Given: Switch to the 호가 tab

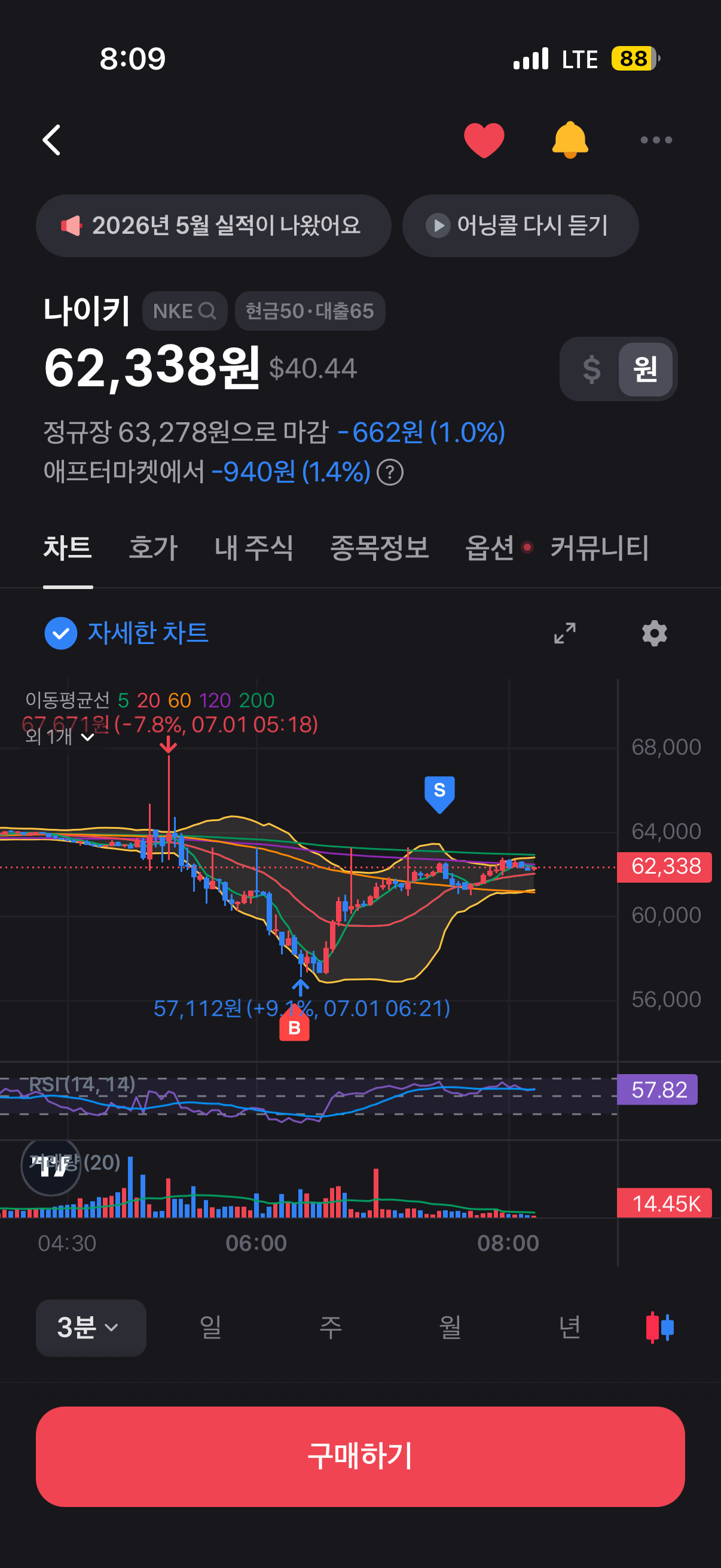Looking at the screenshot, I should [x=153, y=548].
